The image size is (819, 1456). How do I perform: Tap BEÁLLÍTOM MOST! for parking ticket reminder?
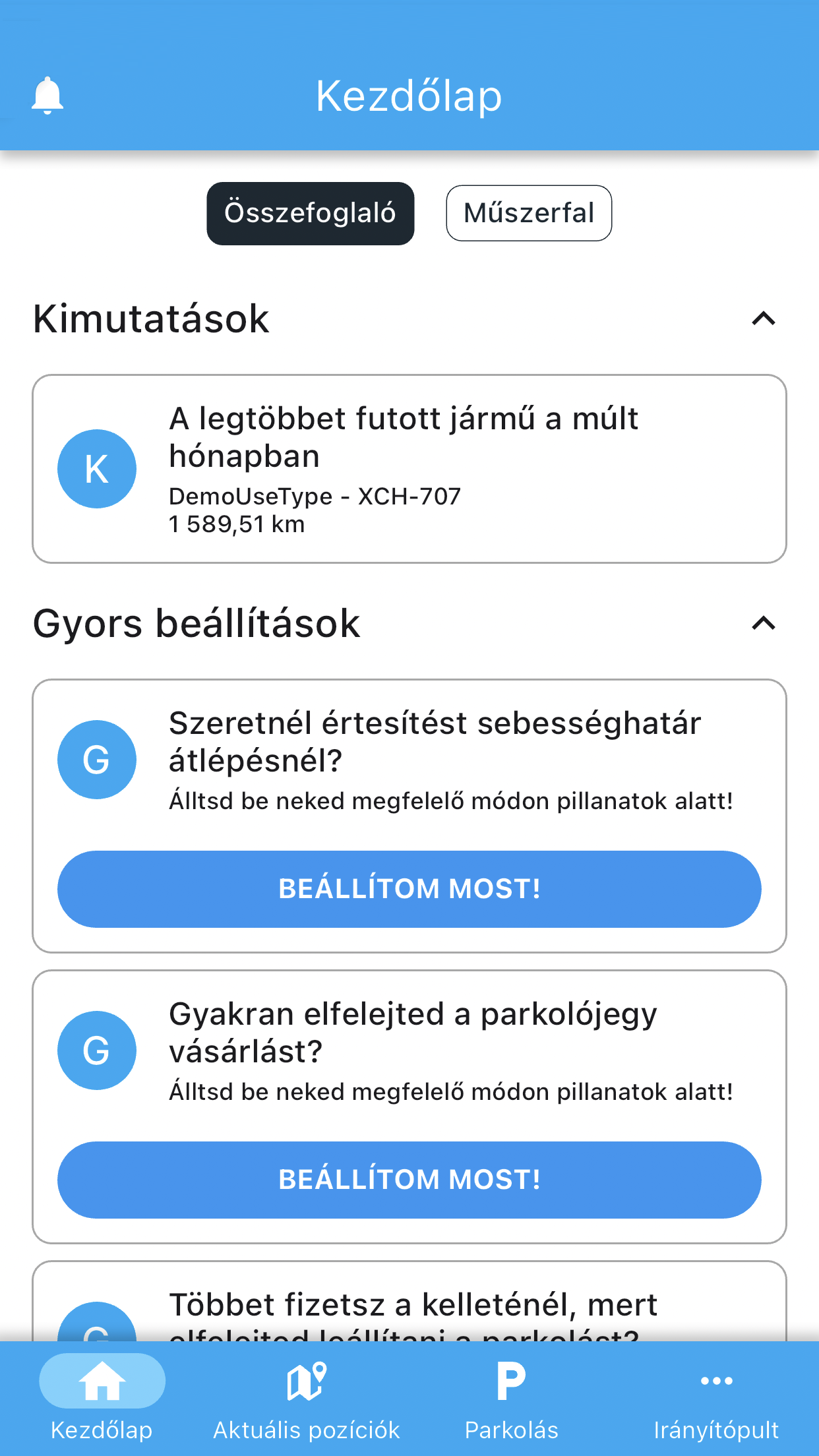tap(409, 1180)
